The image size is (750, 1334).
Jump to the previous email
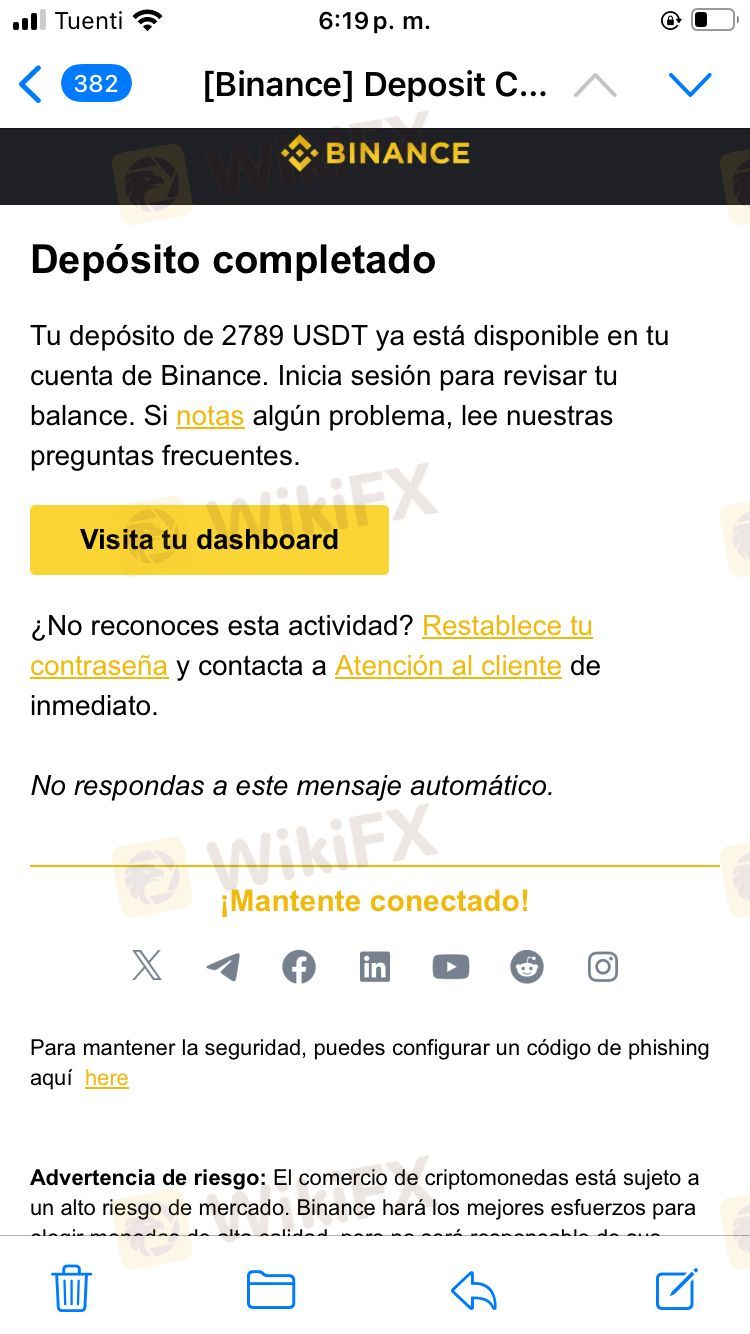click(x=596, y=86)
